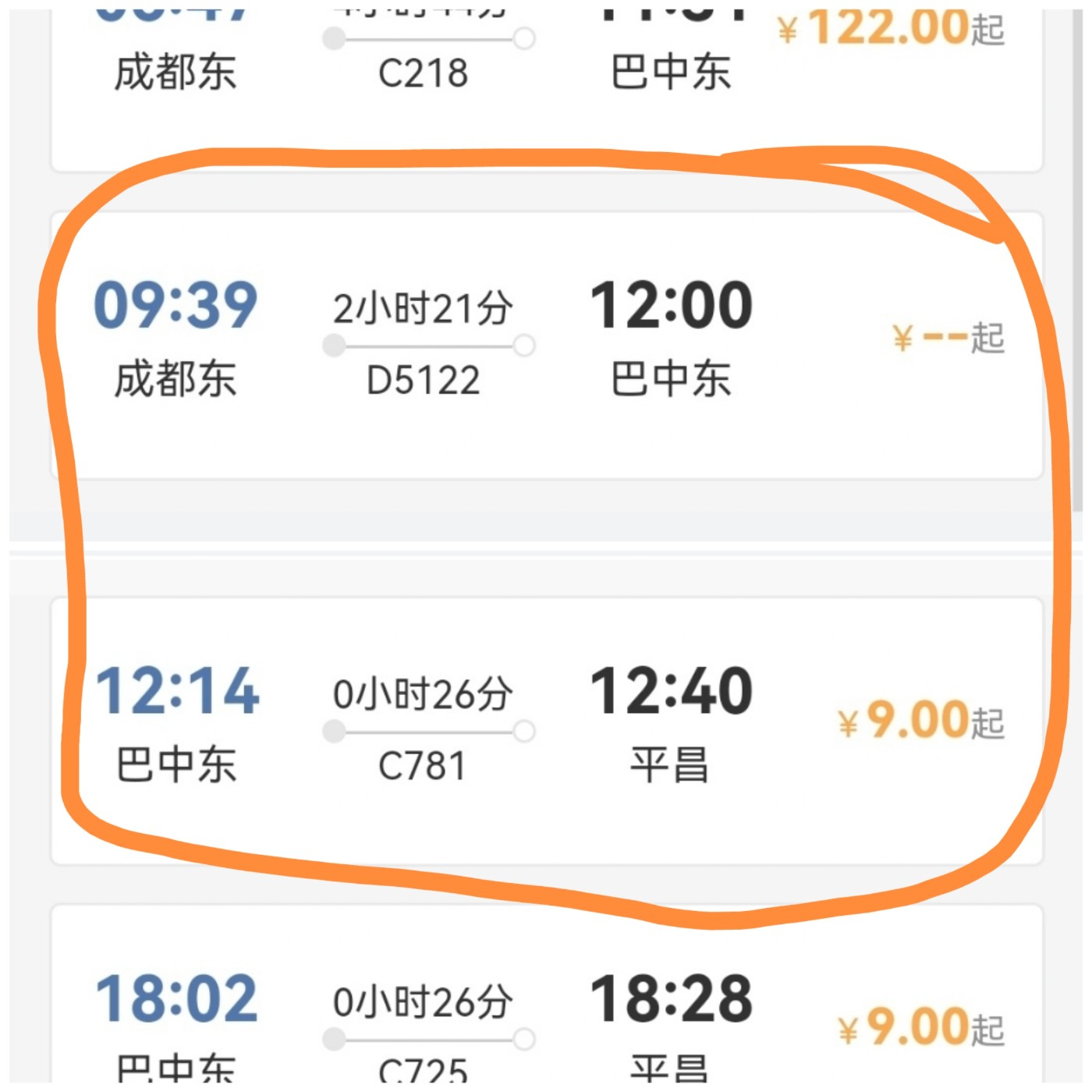Choose train C781 from 巴中东 to 平昌
Screen dimensions: 1092x1092
tap(546, 729)
